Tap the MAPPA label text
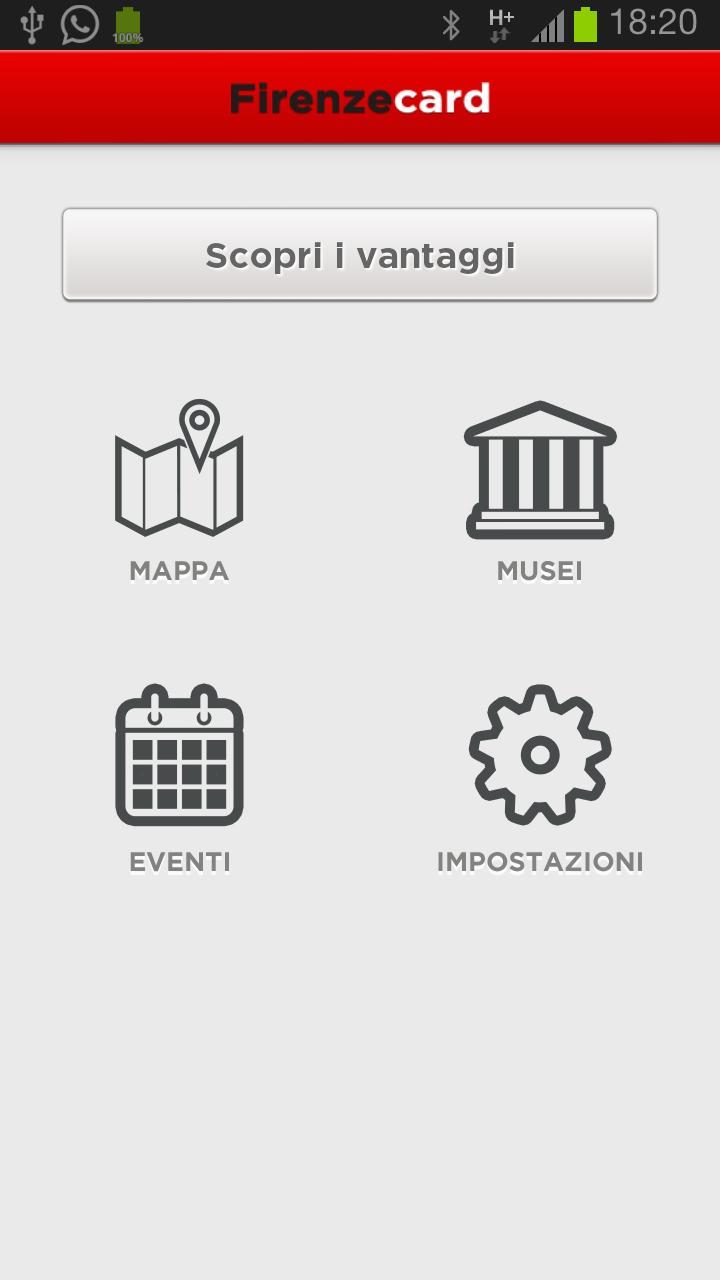 tap(178, 571)
